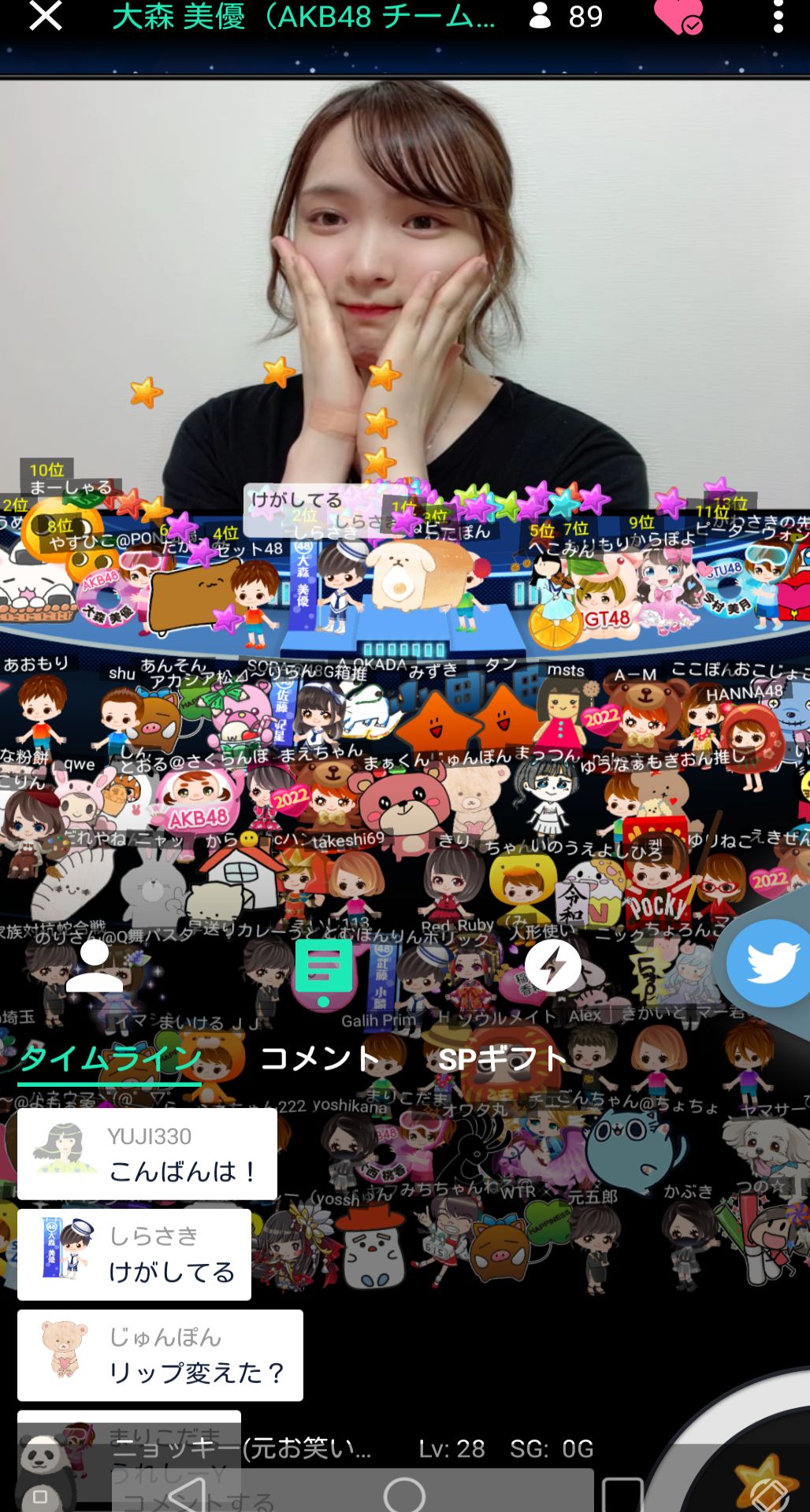
Task: Open YUJI330's こんばんは comment
Action: (147, 1154)
